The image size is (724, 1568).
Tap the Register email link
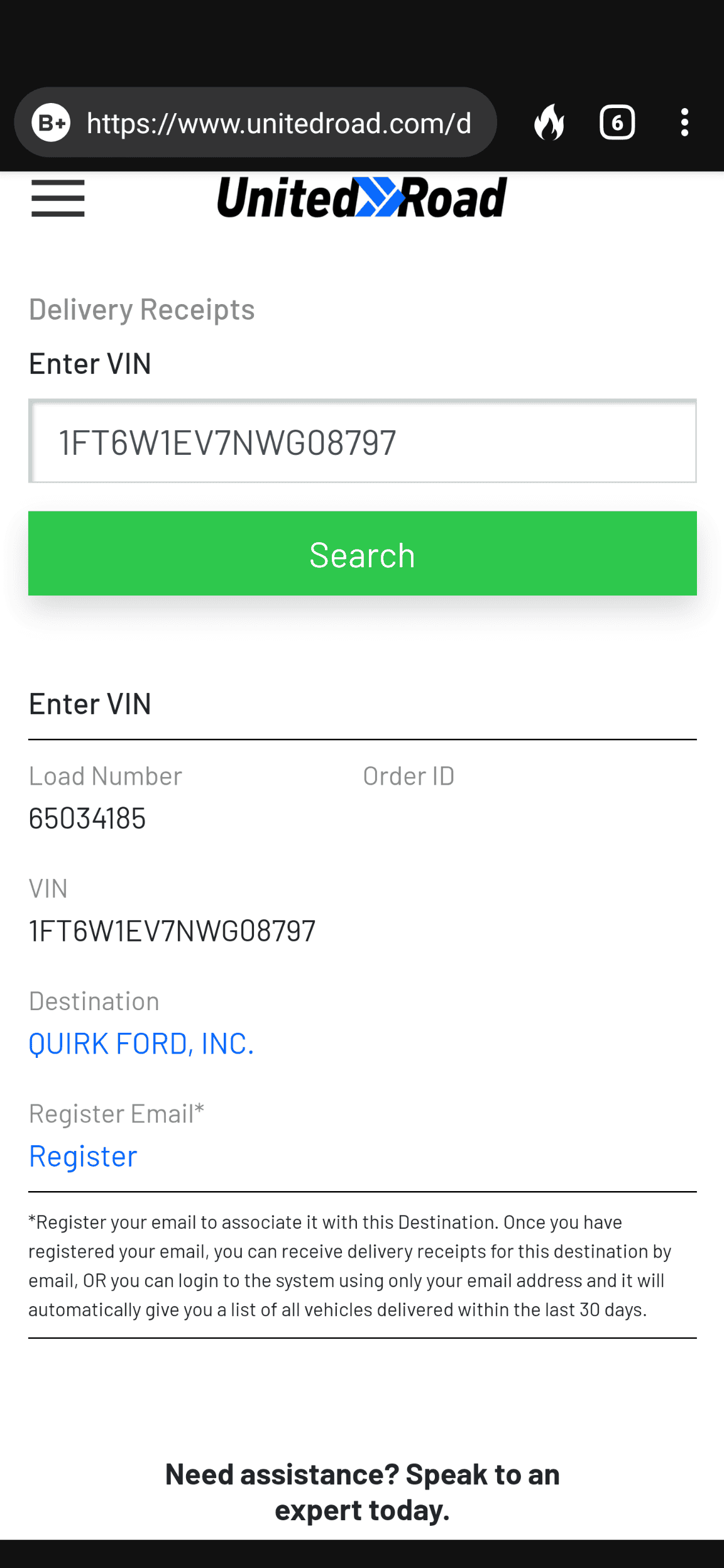point(83,1156)
